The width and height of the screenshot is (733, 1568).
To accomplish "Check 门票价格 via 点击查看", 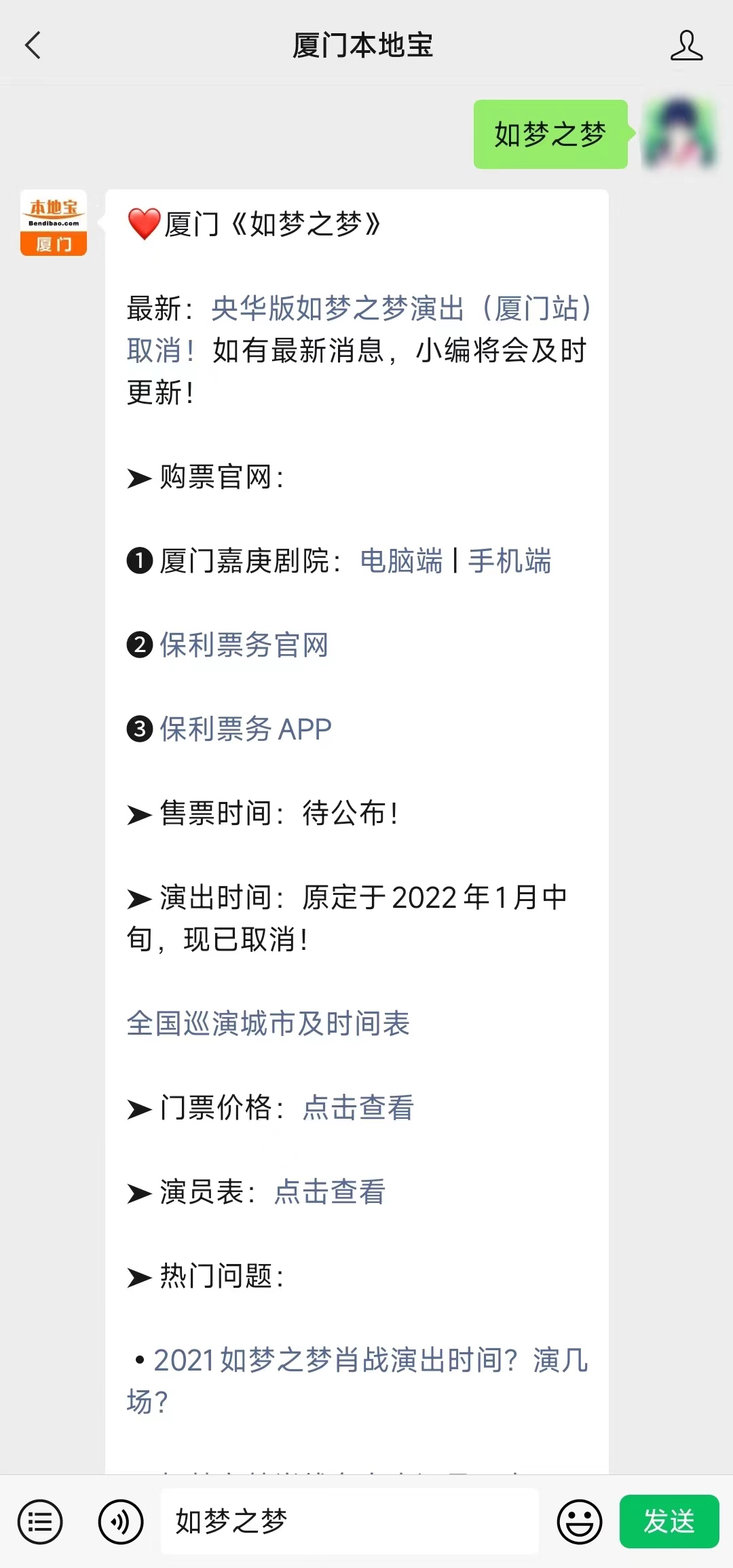I will (358, 1107).
